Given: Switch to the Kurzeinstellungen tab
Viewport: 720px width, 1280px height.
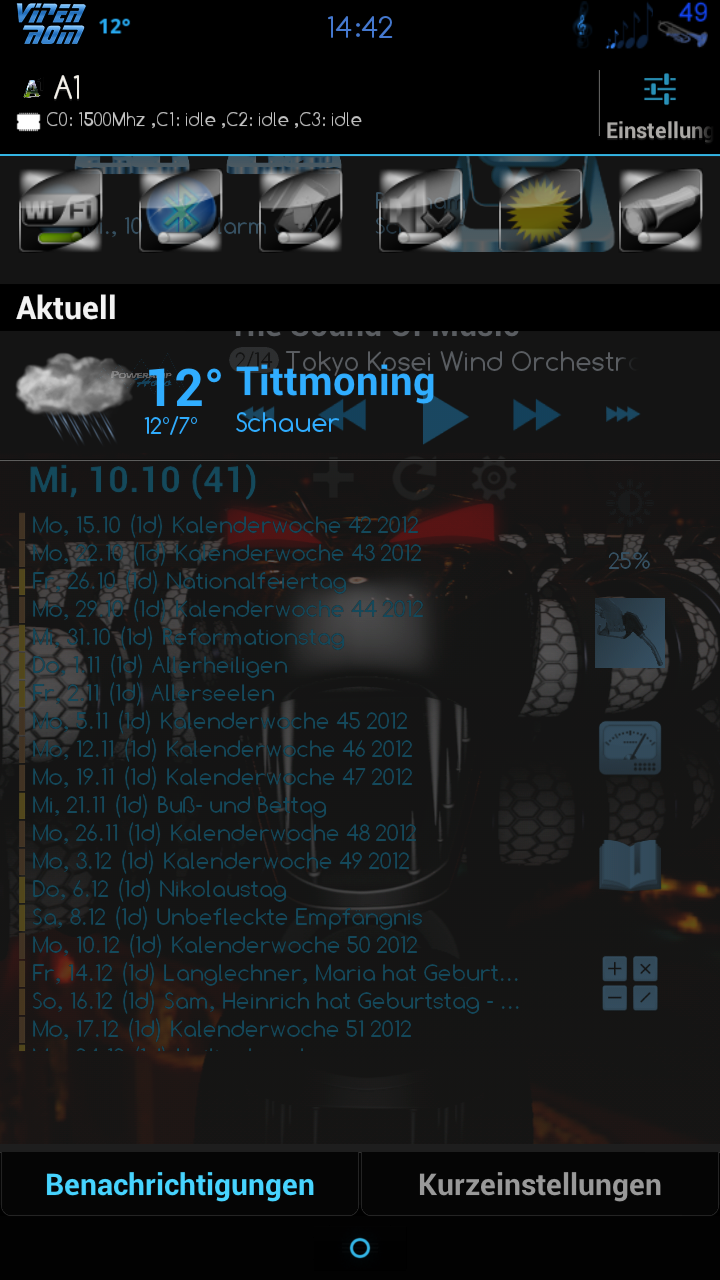Looking at the screenshot, I should click(540, 1184).
